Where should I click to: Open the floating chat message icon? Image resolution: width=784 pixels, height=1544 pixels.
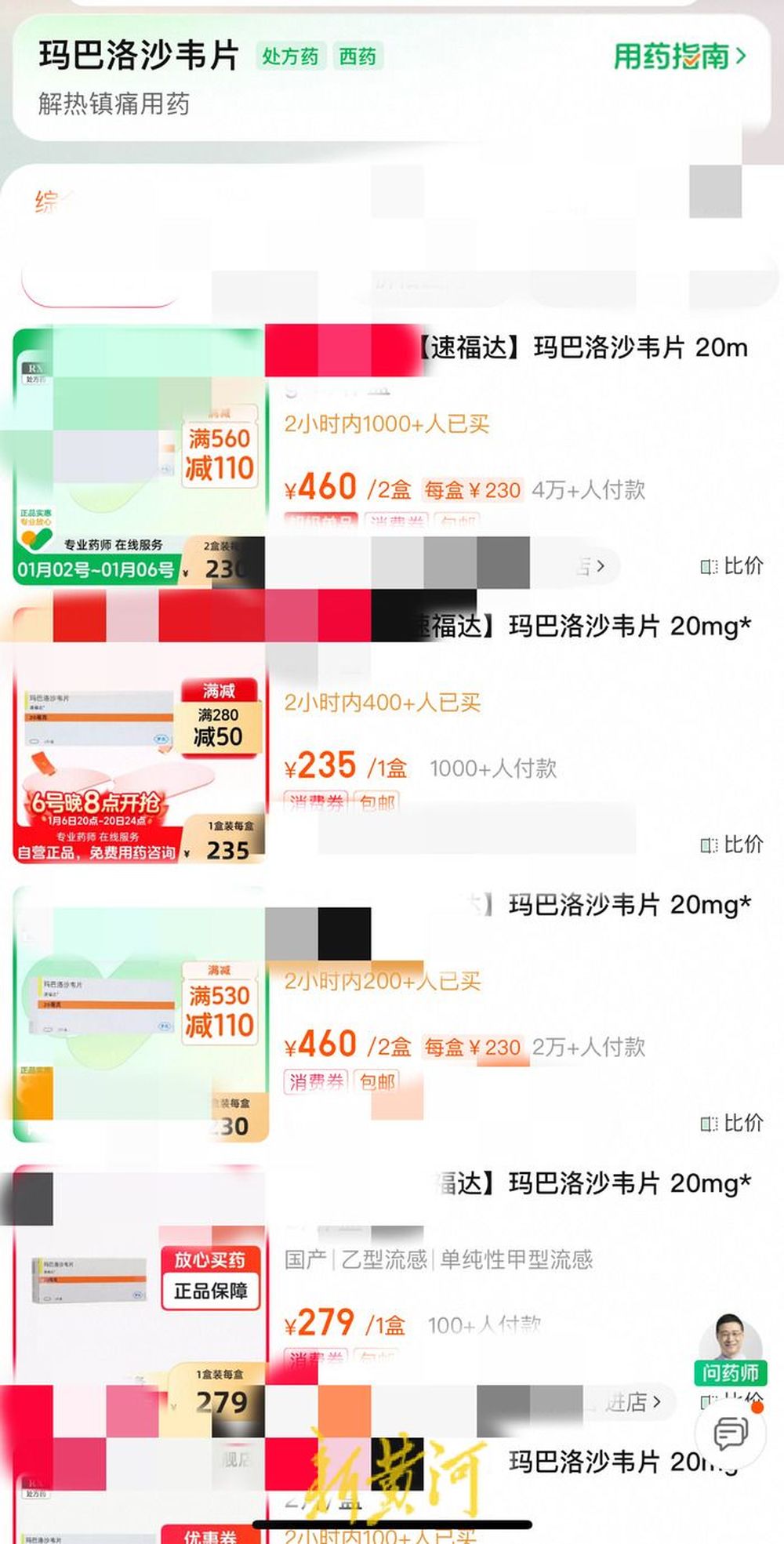pos(730,1433)
